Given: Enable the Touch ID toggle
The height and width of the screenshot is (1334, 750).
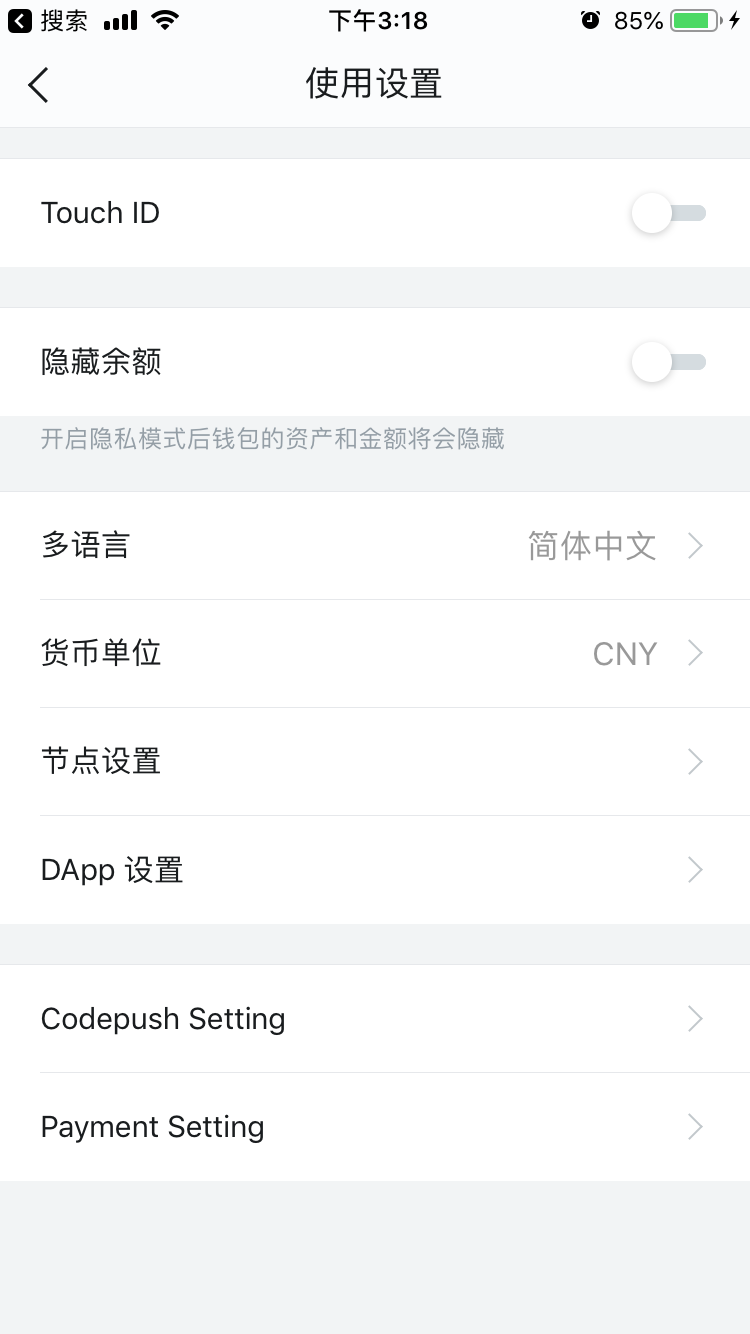Looking at the screenshot, I should click(668, 213).
